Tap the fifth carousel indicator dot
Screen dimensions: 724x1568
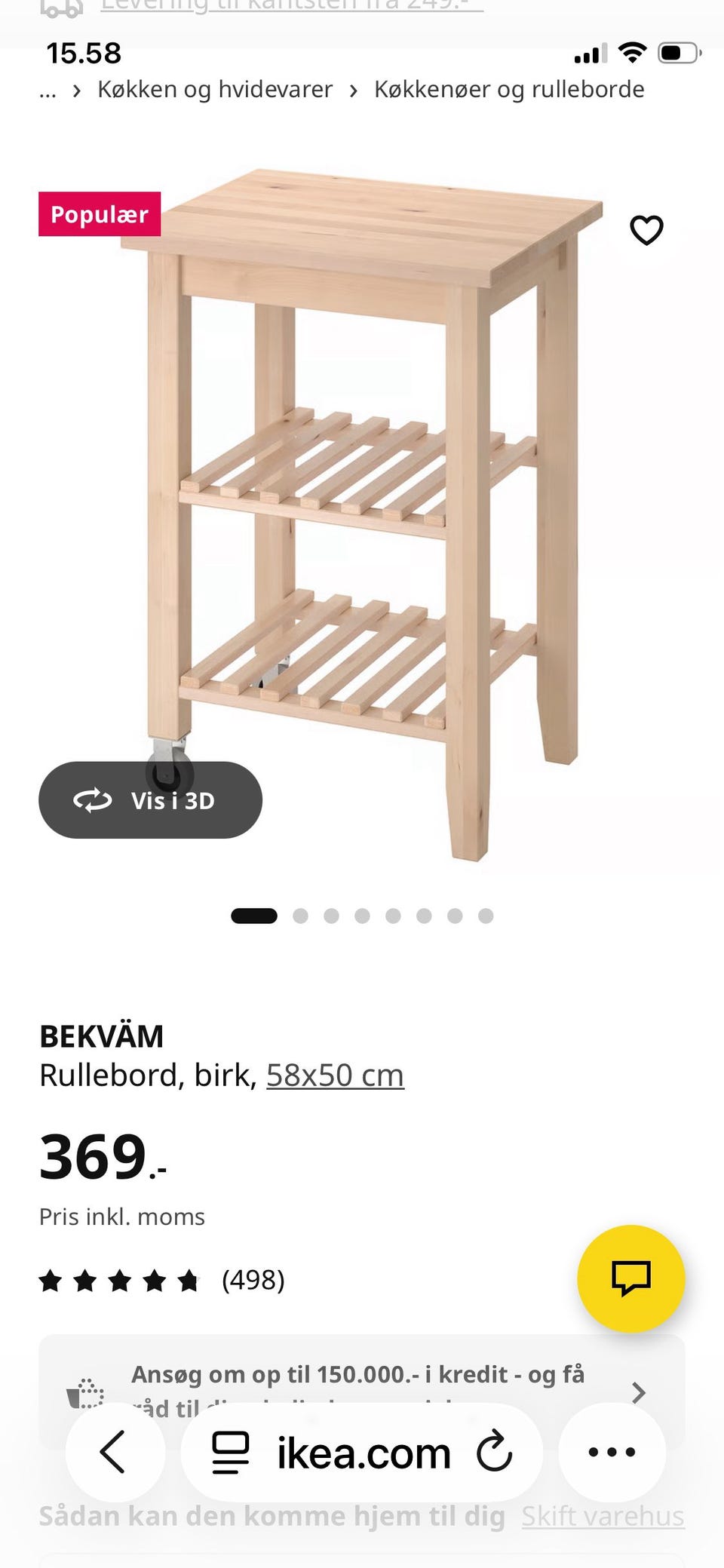coord(391,916)
